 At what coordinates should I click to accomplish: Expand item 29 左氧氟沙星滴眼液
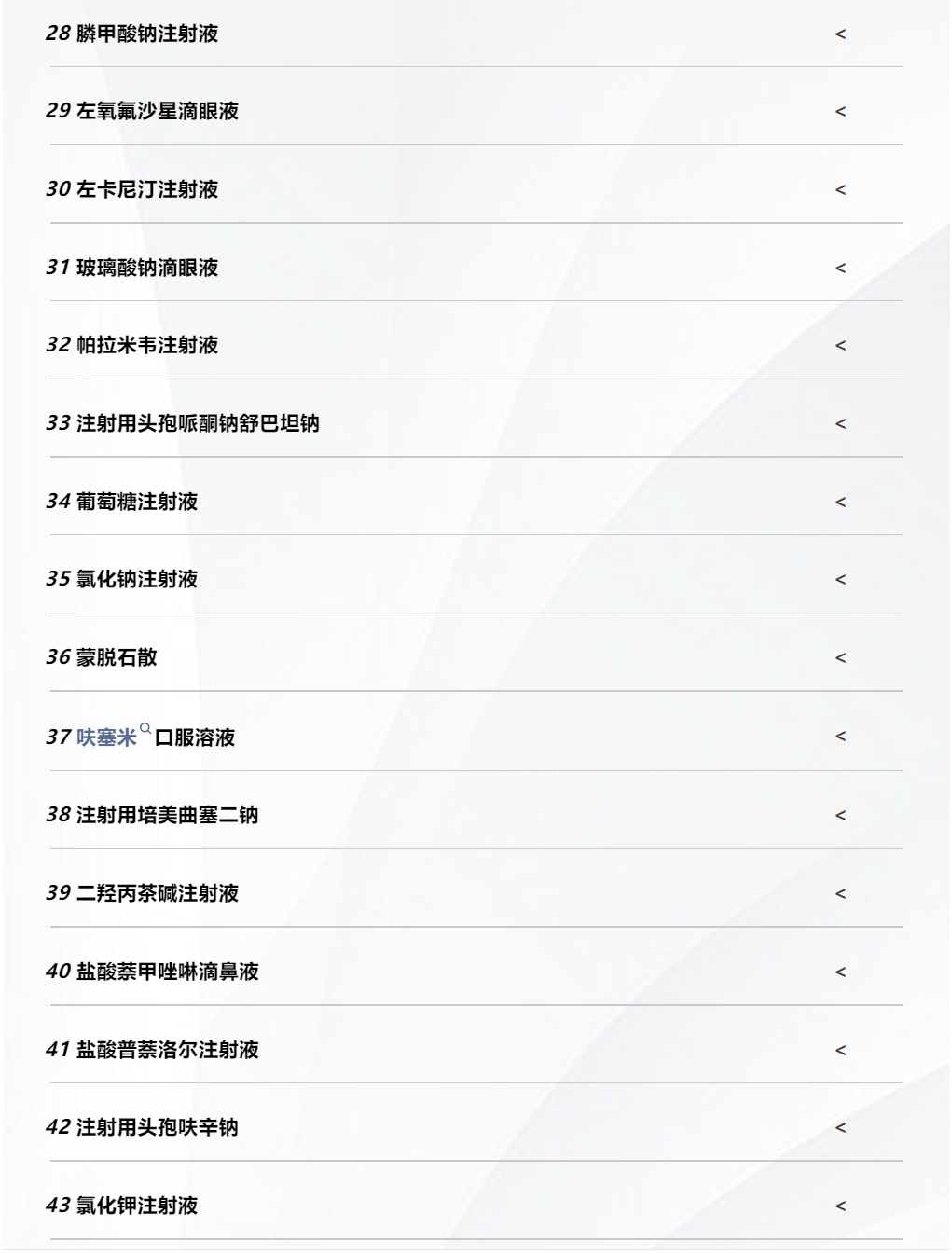[840, 112]
